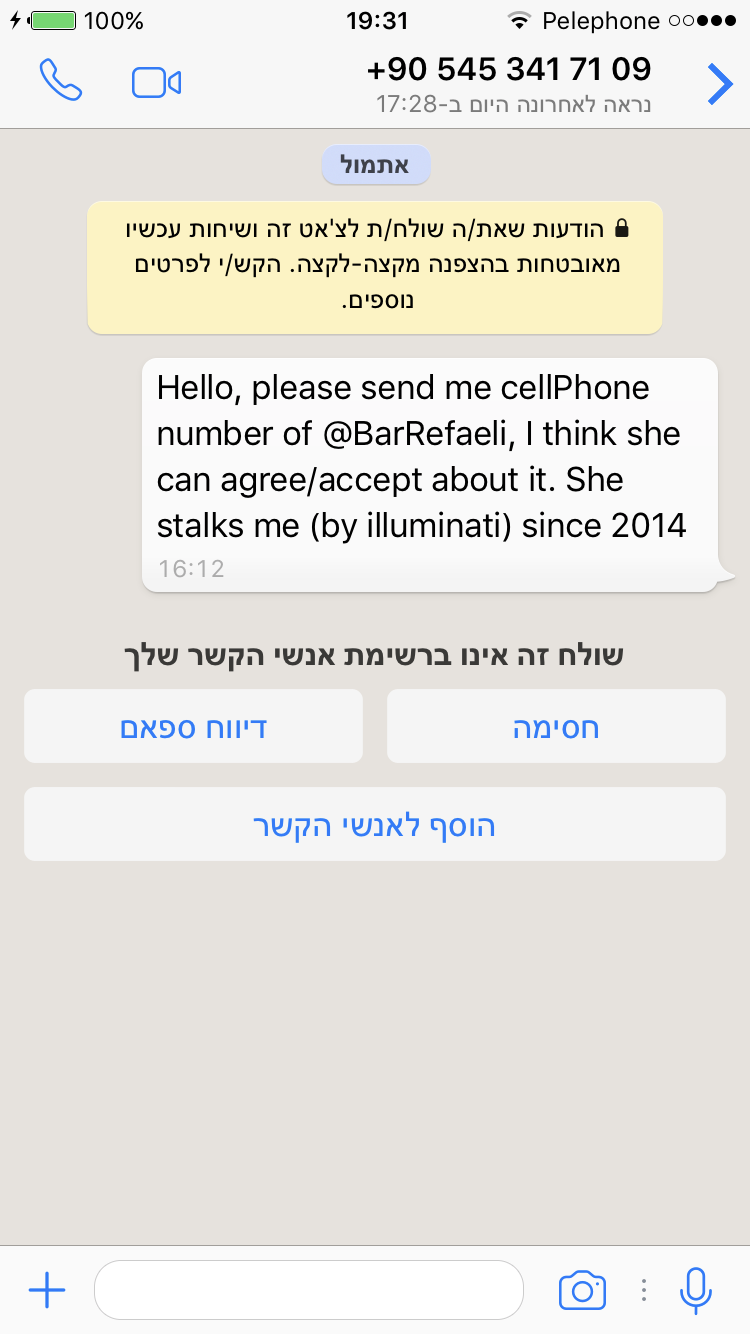Screen dimensions: 750x1334
Task: Focus the message text field
Action: coord(309,1290)
